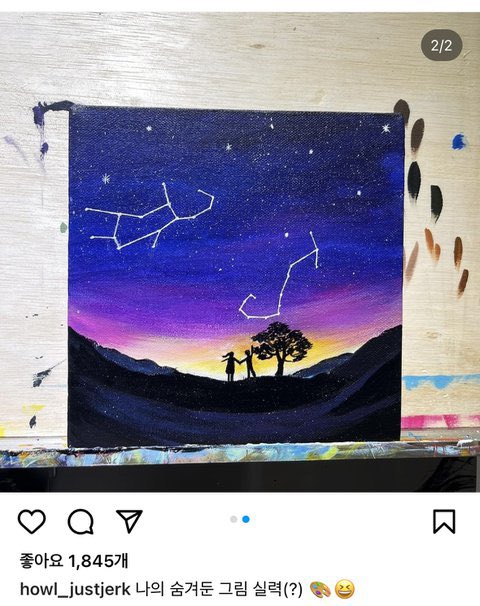Open howl_justjerk profile from caption
The image size is (480, 606).
click(75, 589)
